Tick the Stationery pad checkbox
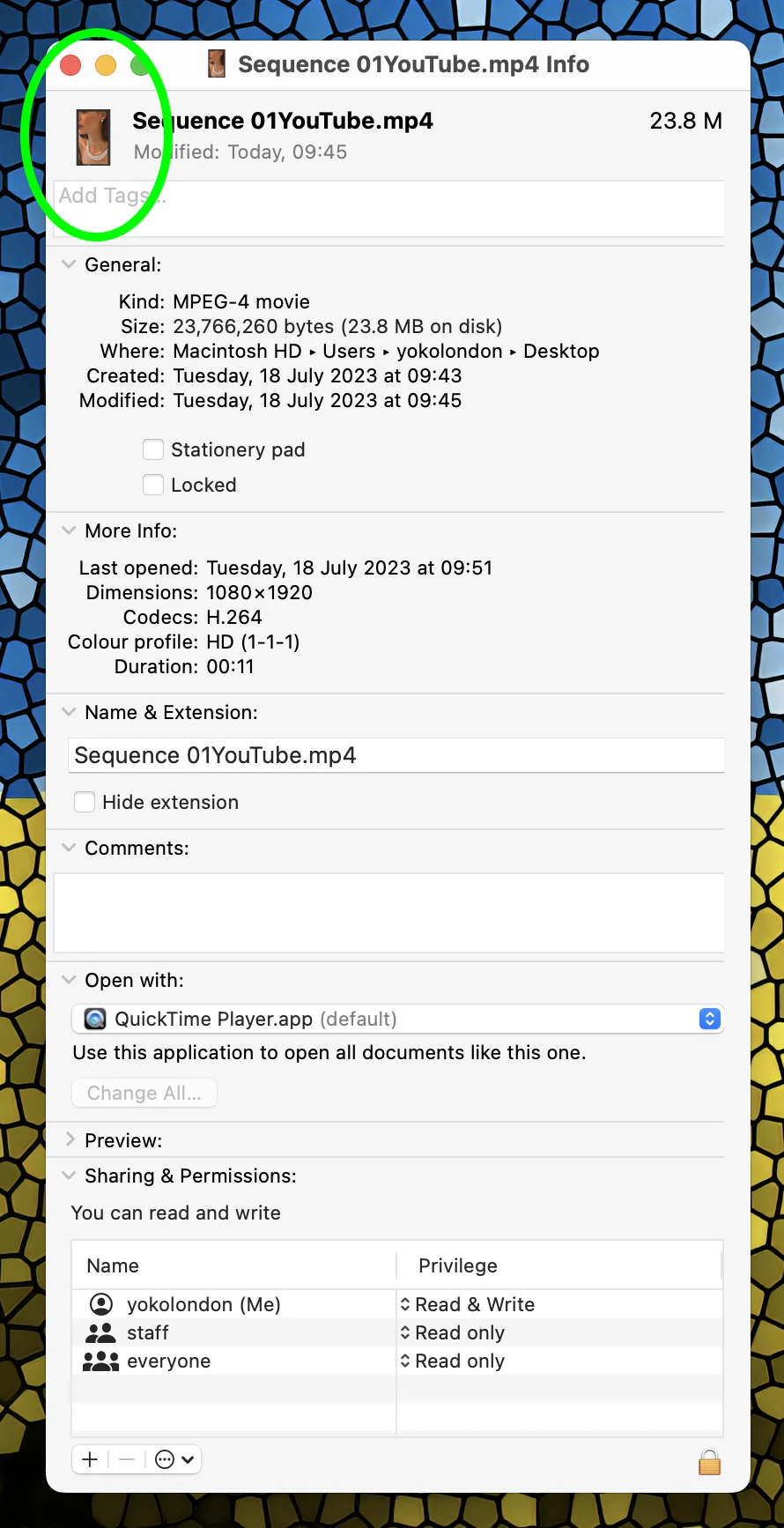Image resolution: width=784 pixels, height=1528 pixels. click(153, 450)
